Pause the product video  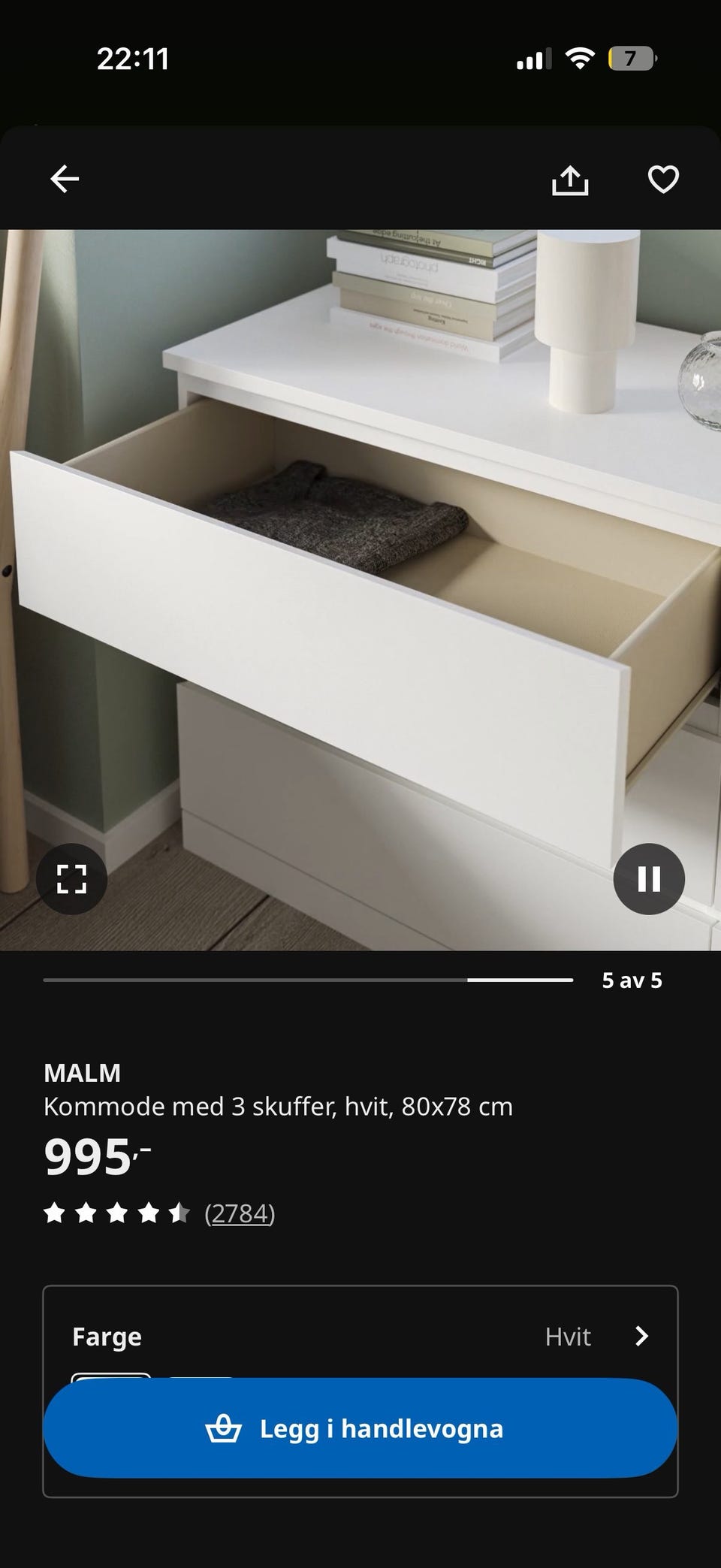click(x=648, y=880)
